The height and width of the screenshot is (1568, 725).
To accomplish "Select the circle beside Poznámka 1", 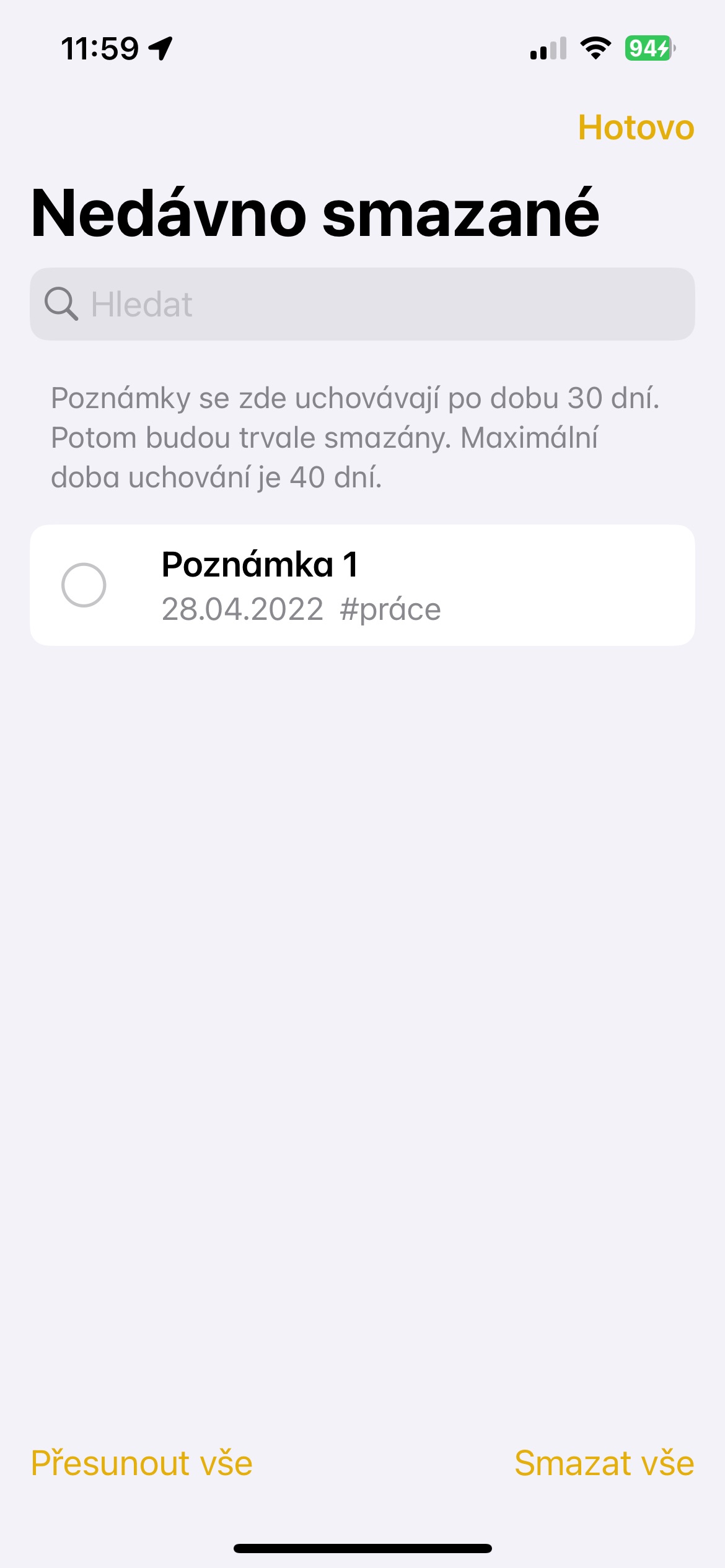I will (84, 585).
